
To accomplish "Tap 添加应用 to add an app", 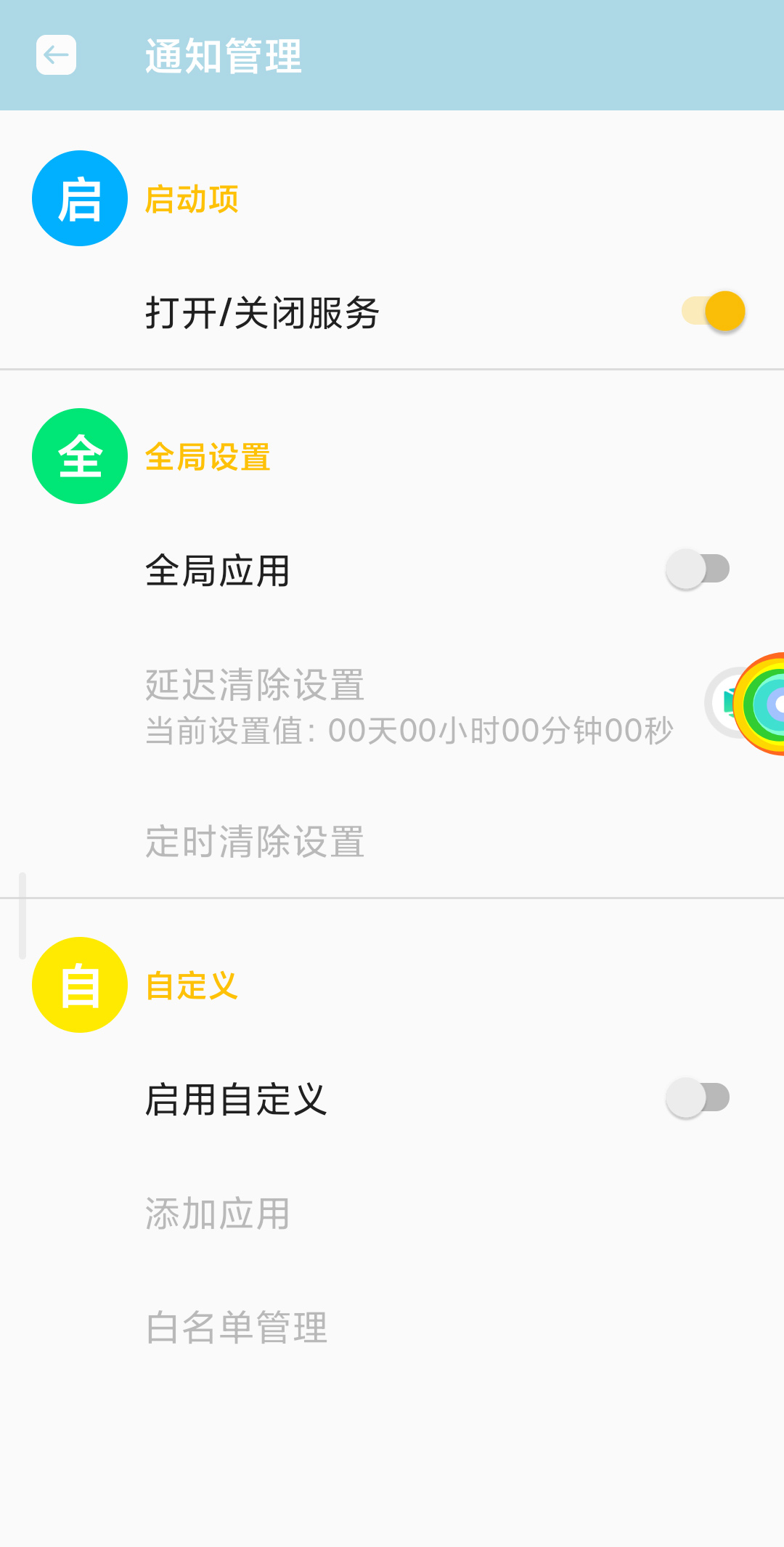I will pyautogui.click(x=216, y=1211).
